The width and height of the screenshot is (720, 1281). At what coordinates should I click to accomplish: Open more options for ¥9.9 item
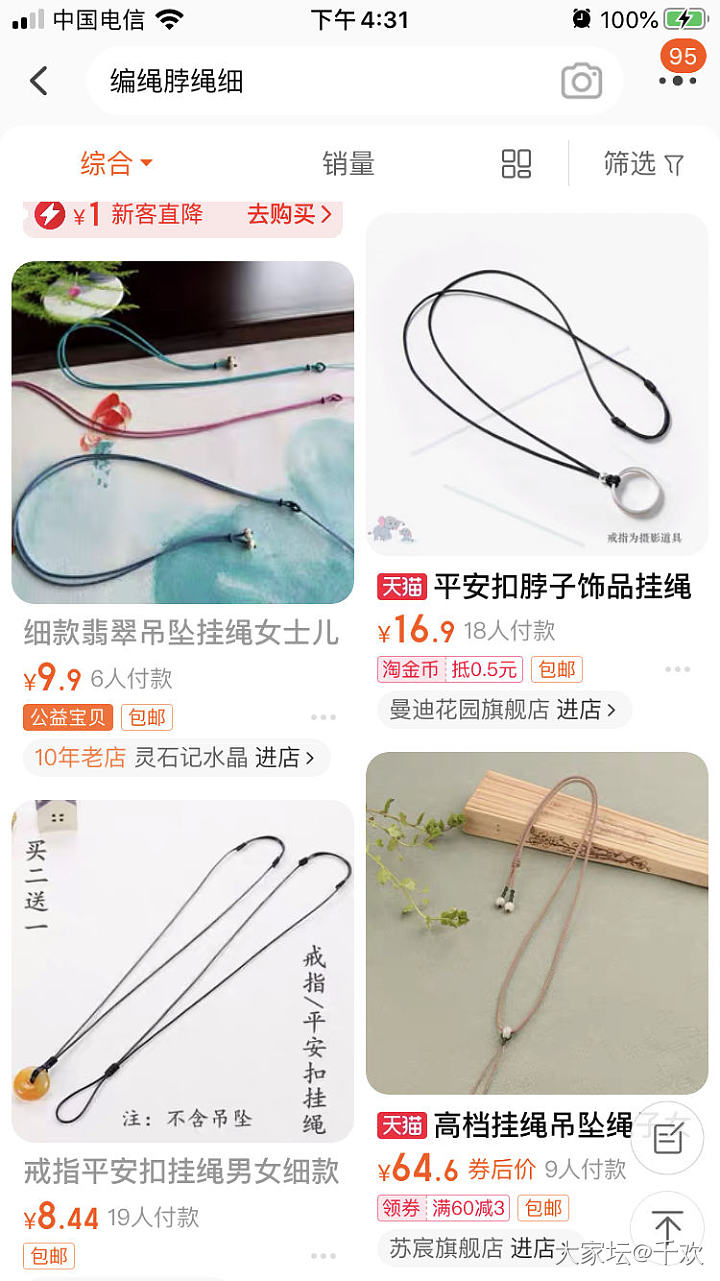[x=323, y=717]
